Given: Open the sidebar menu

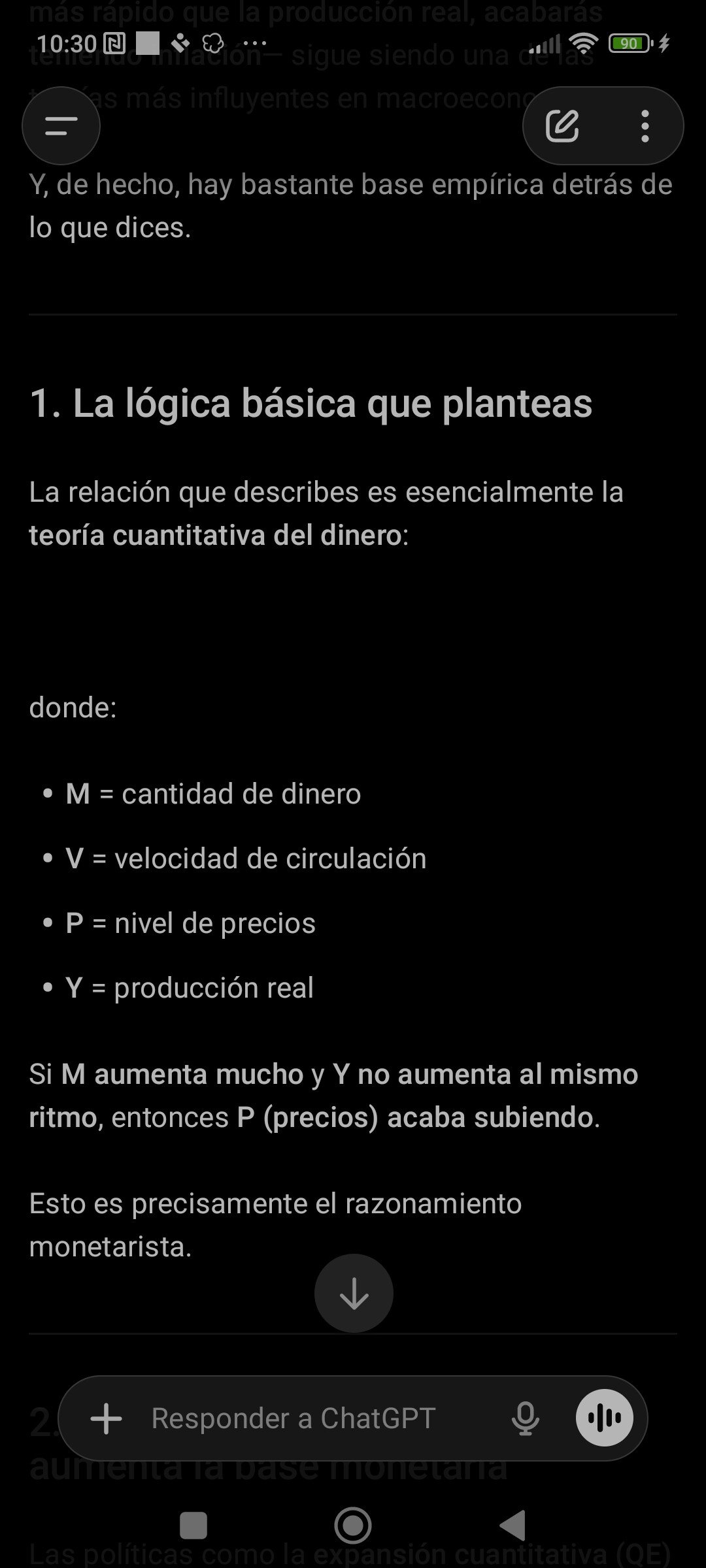Looking at the screenshot, I should tap(61, 125).
